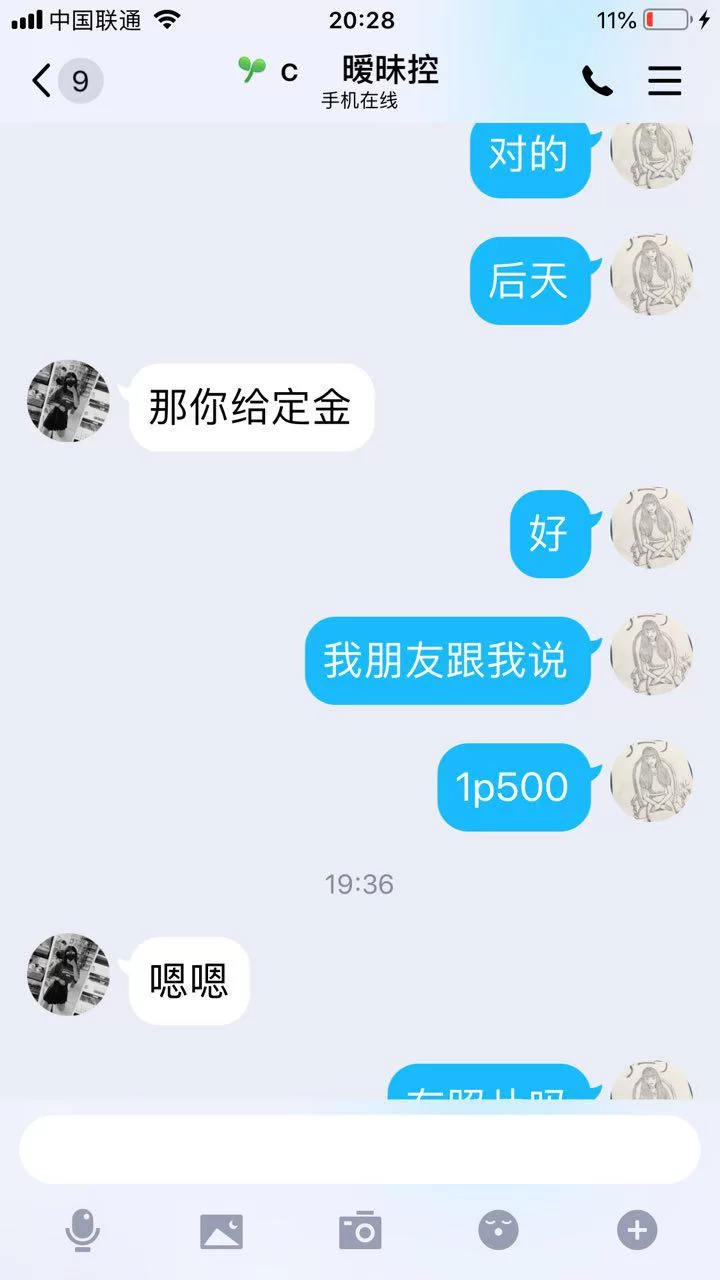Viewport: 720px width, 1280px height.
Task: Open the emoji sticker panel
Action: click(498, 1230)
